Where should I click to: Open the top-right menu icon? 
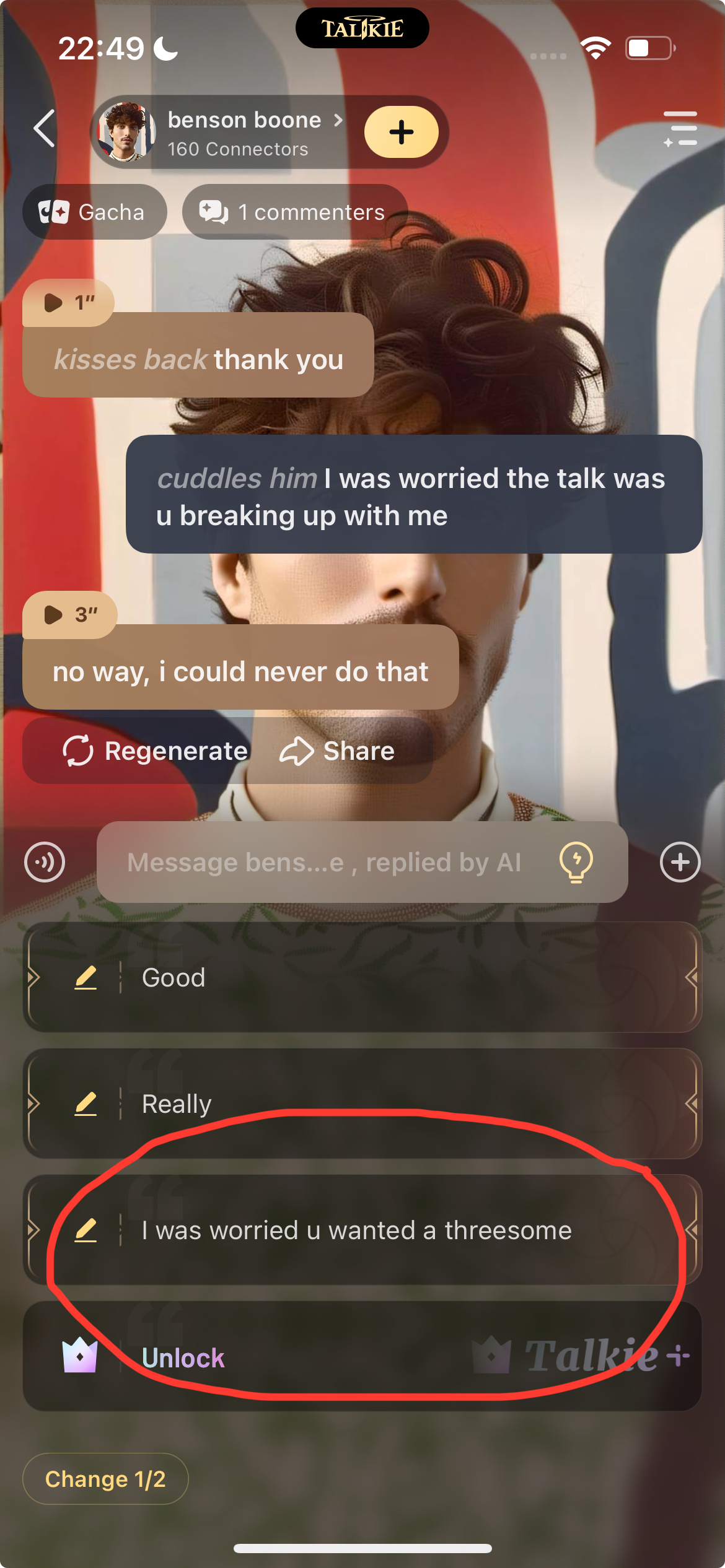pyautogui.click(x=680, y=129)
